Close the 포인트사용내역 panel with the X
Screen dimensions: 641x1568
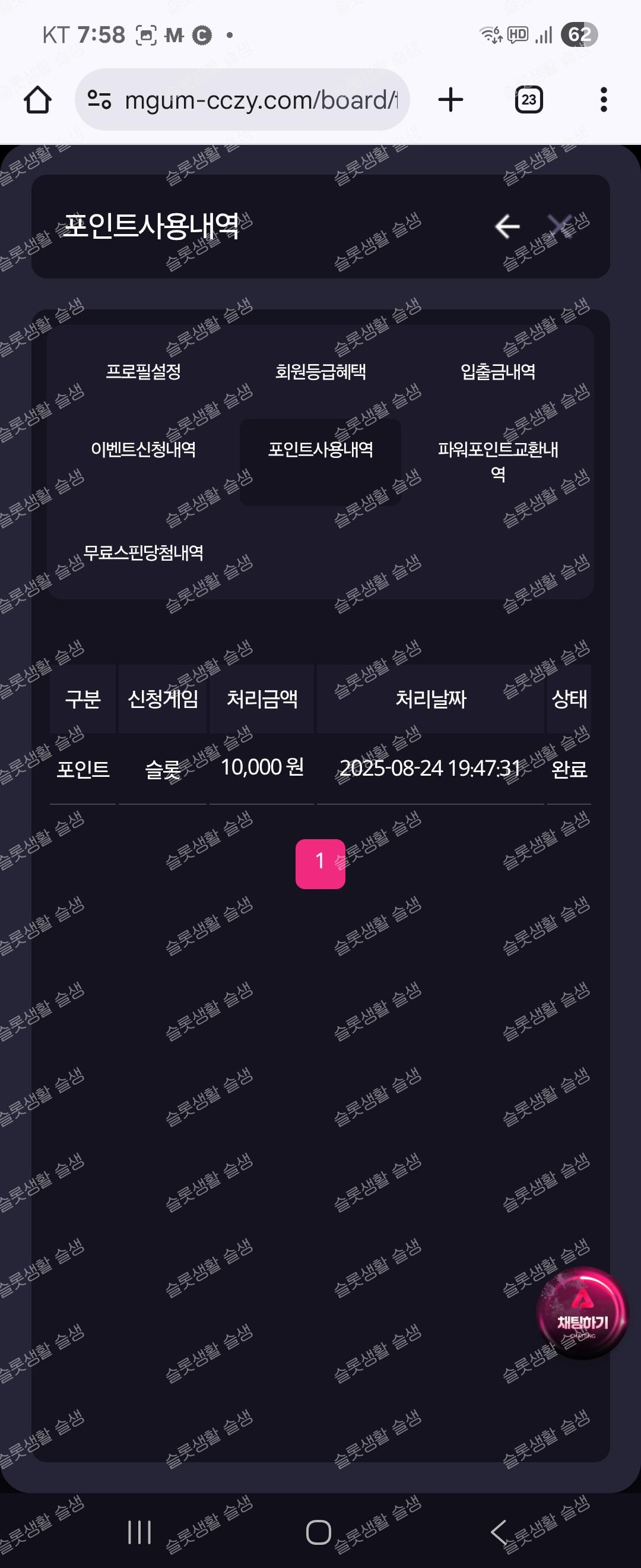(561, 226)
